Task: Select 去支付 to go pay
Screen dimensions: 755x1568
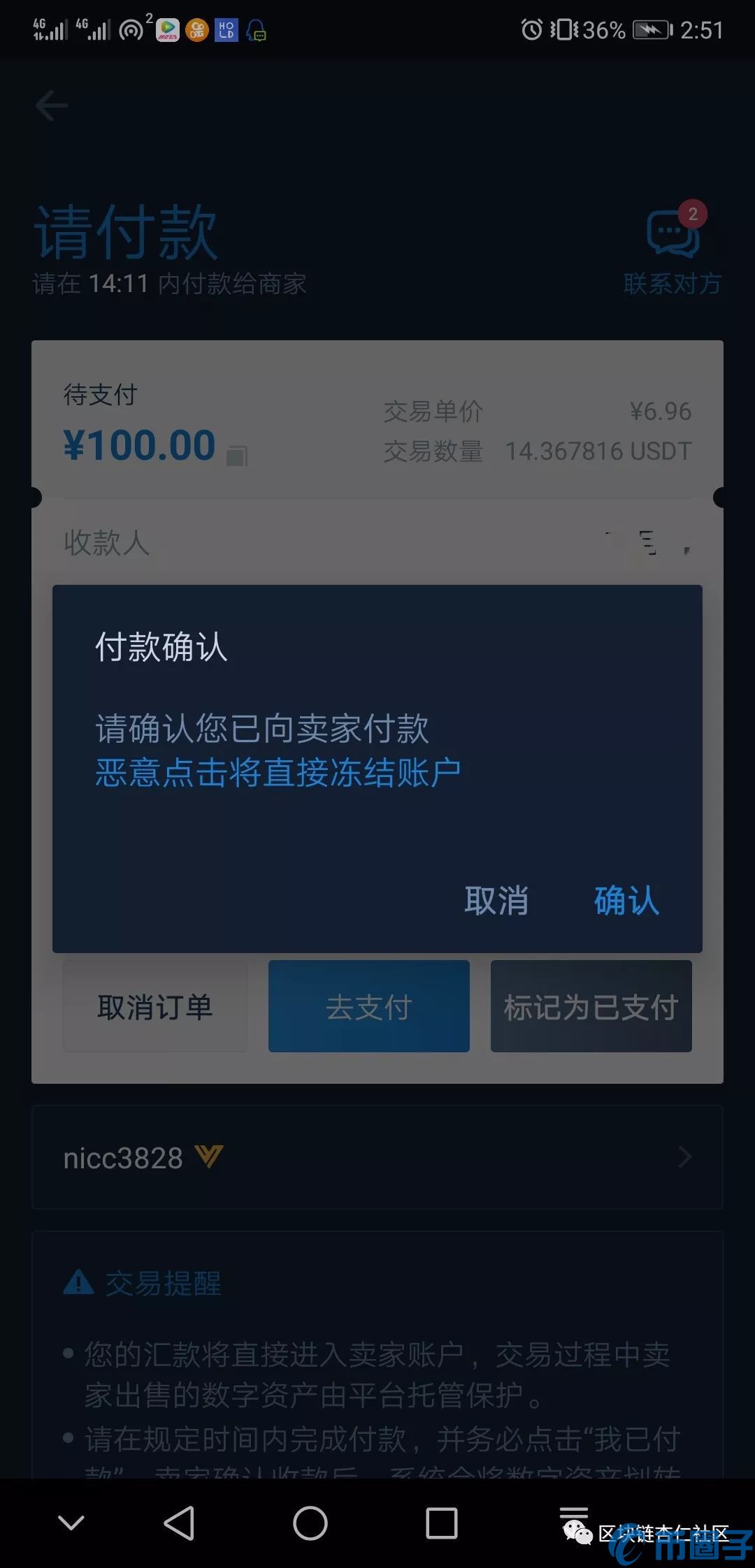Action: tap(369, 1006)
